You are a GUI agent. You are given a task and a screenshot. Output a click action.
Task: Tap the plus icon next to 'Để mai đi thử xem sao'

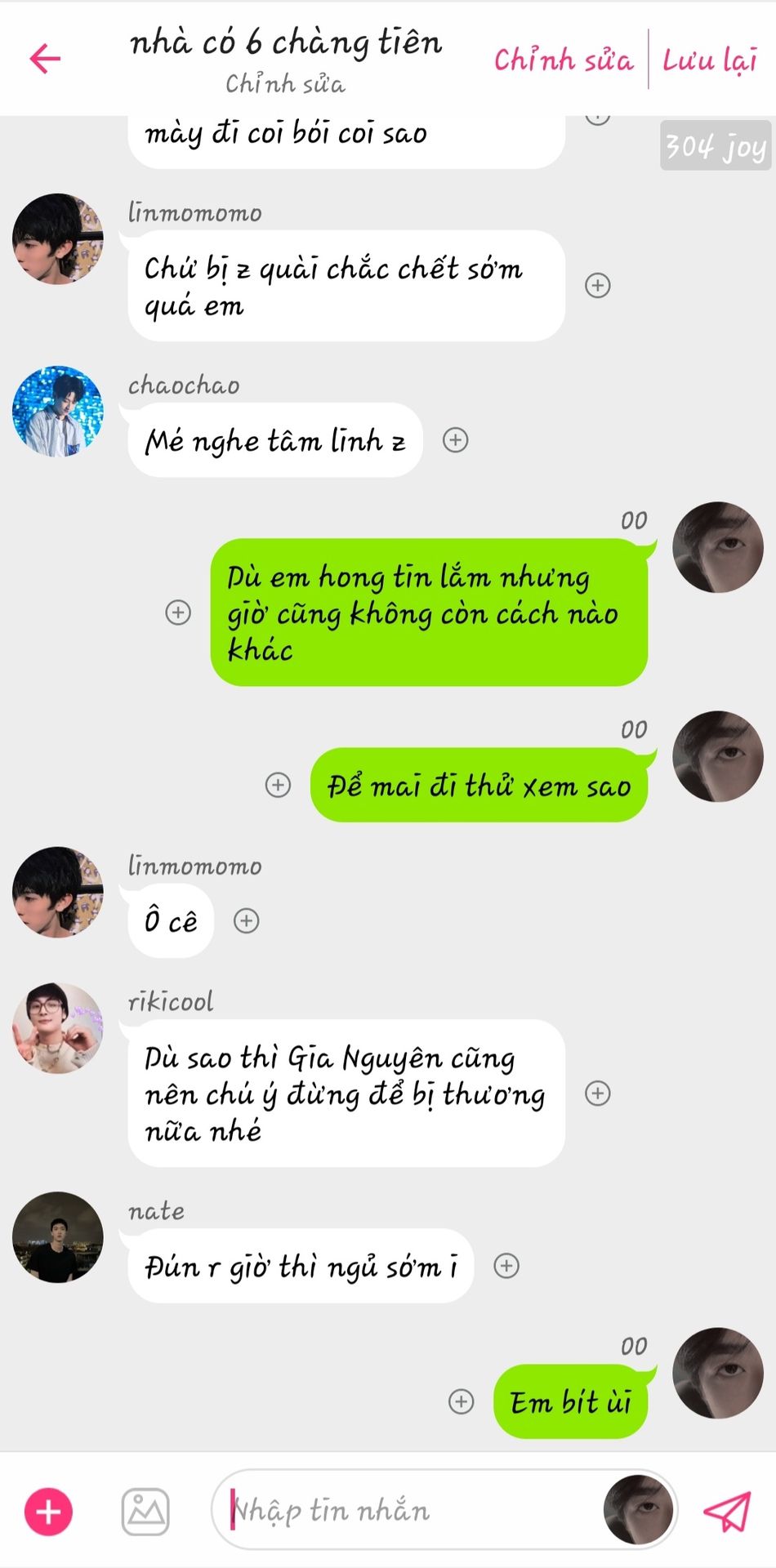point(278,785)
